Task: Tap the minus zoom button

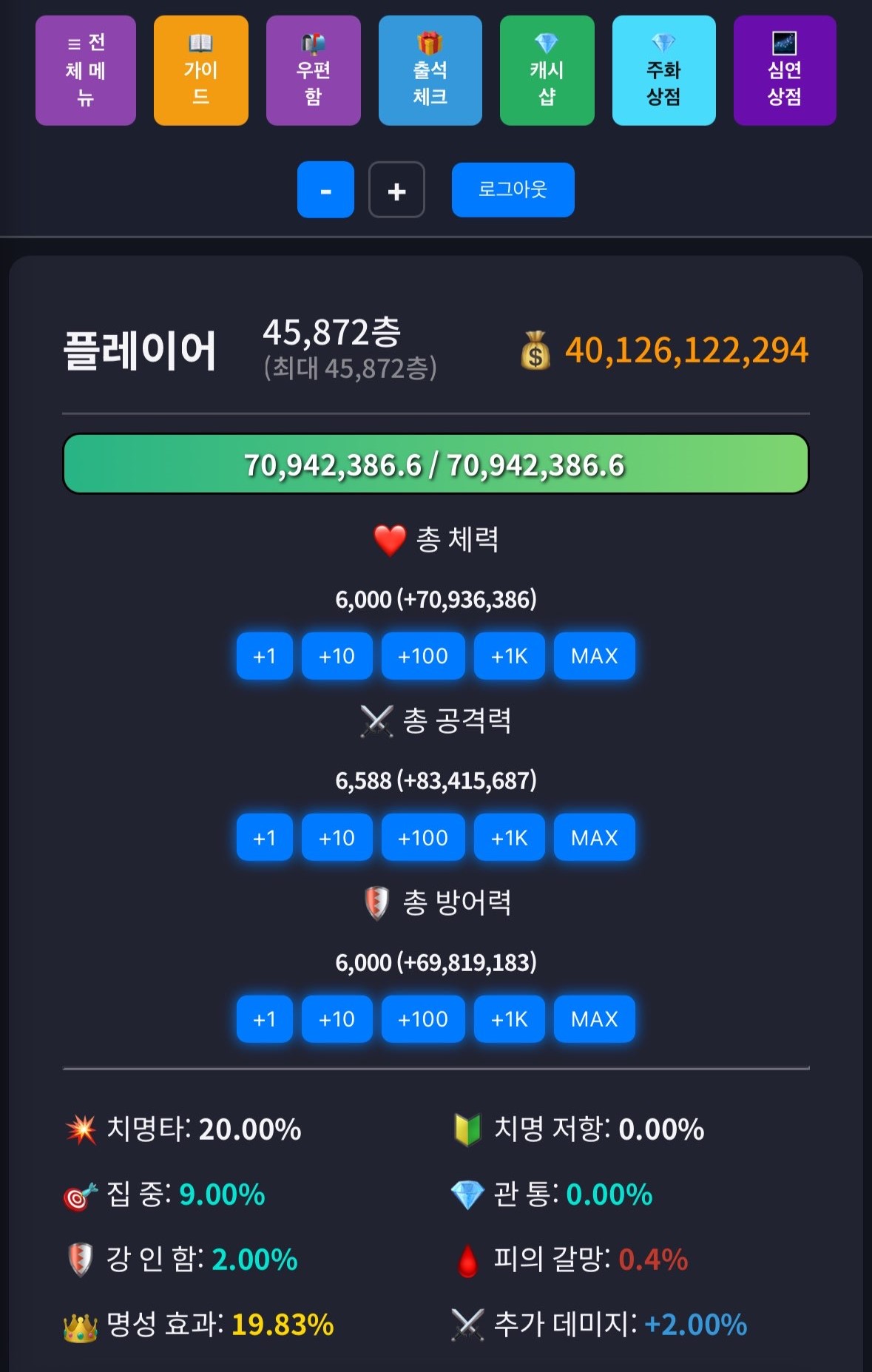Action: 325,190
